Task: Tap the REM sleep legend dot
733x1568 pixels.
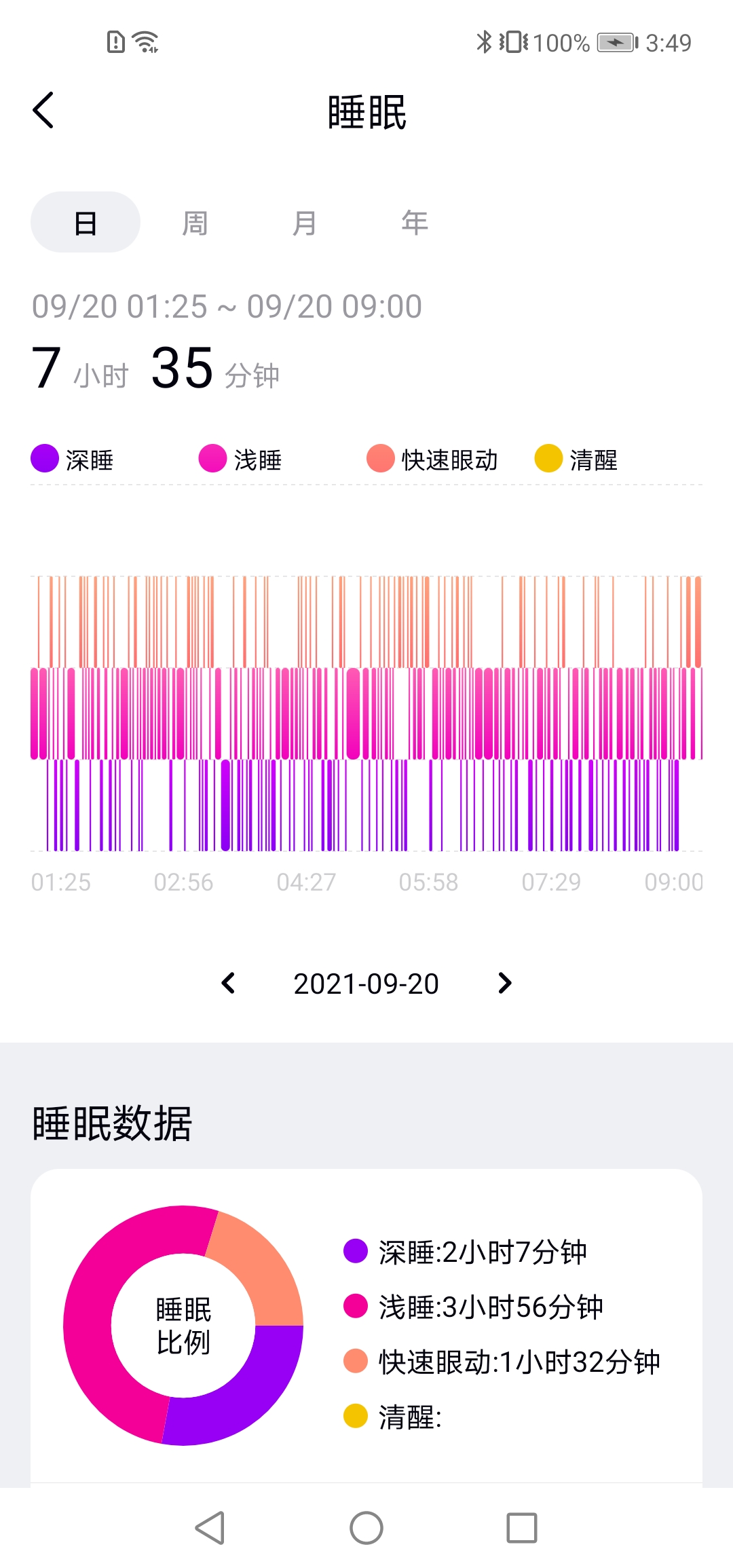Action: tap(379, 460)
